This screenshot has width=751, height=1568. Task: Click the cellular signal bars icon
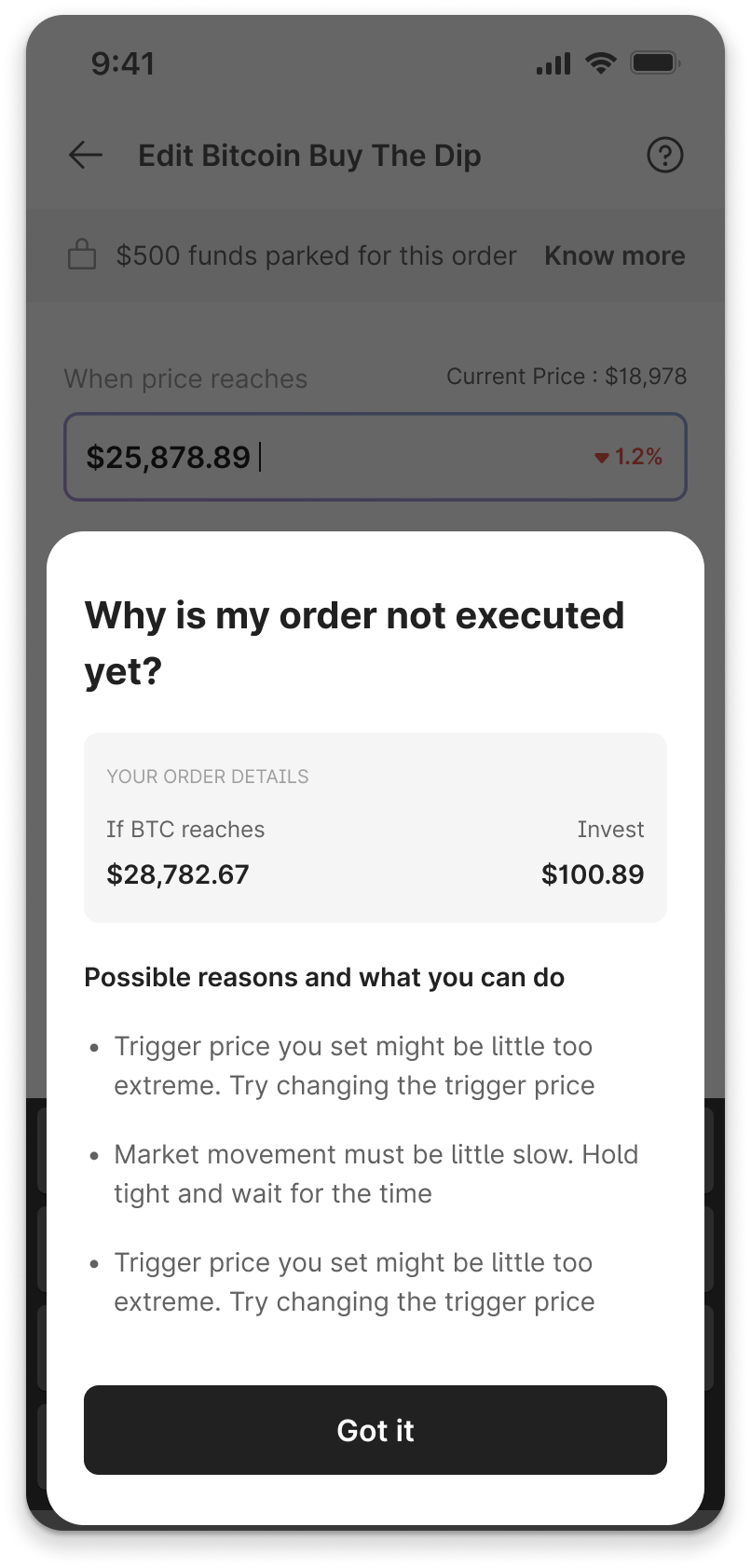(552, 62)
